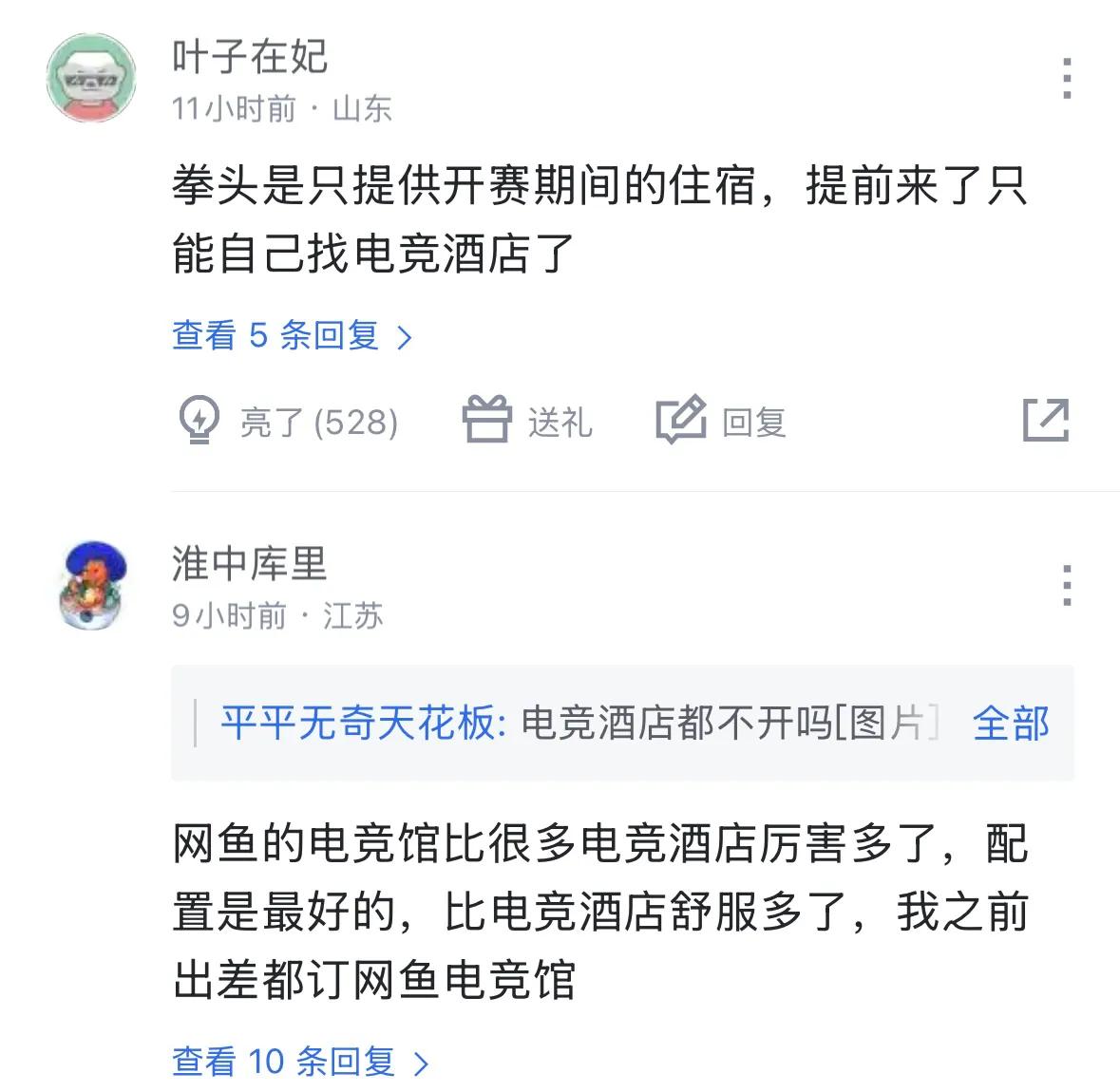1120x1092 pixels.
Task: Expand 查看 5 条回复 replies
Action: pos(292,336)
